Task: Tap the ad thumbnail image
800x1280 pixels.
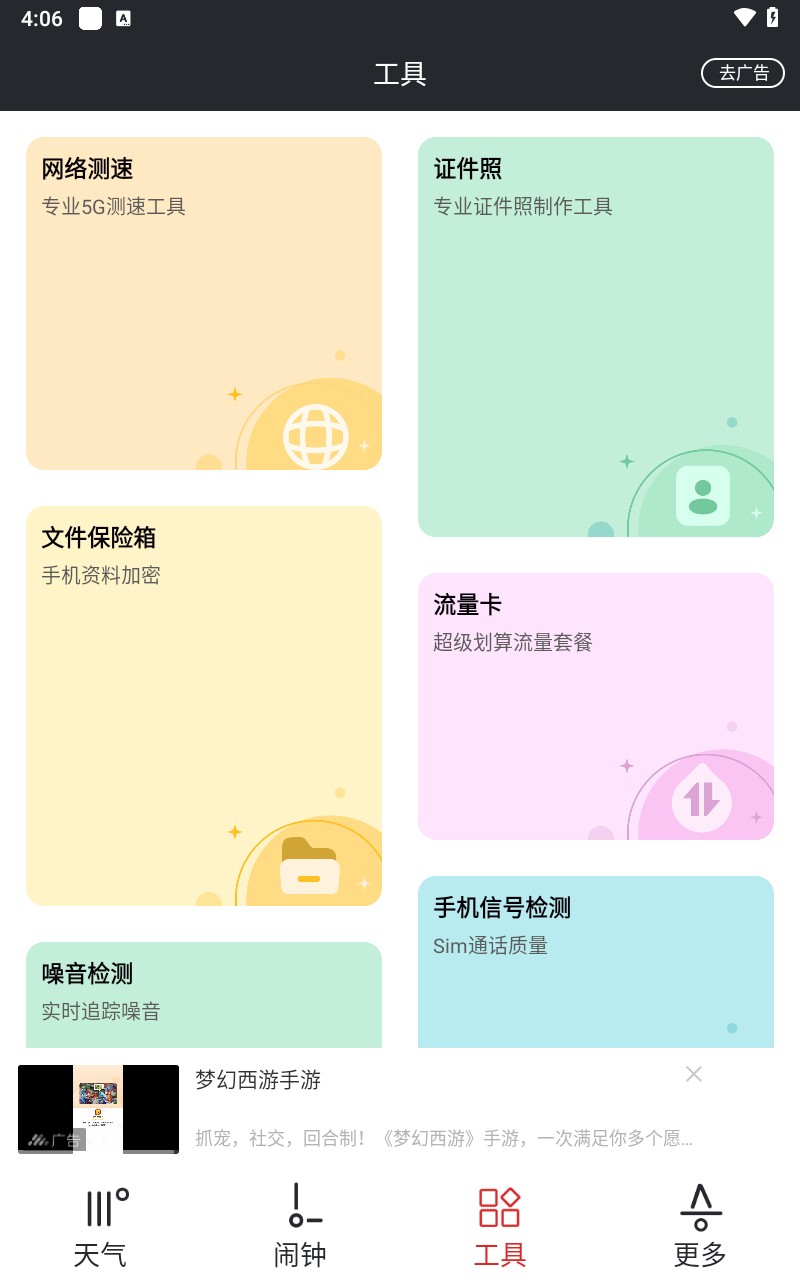Action: (x=98, y=1109)
